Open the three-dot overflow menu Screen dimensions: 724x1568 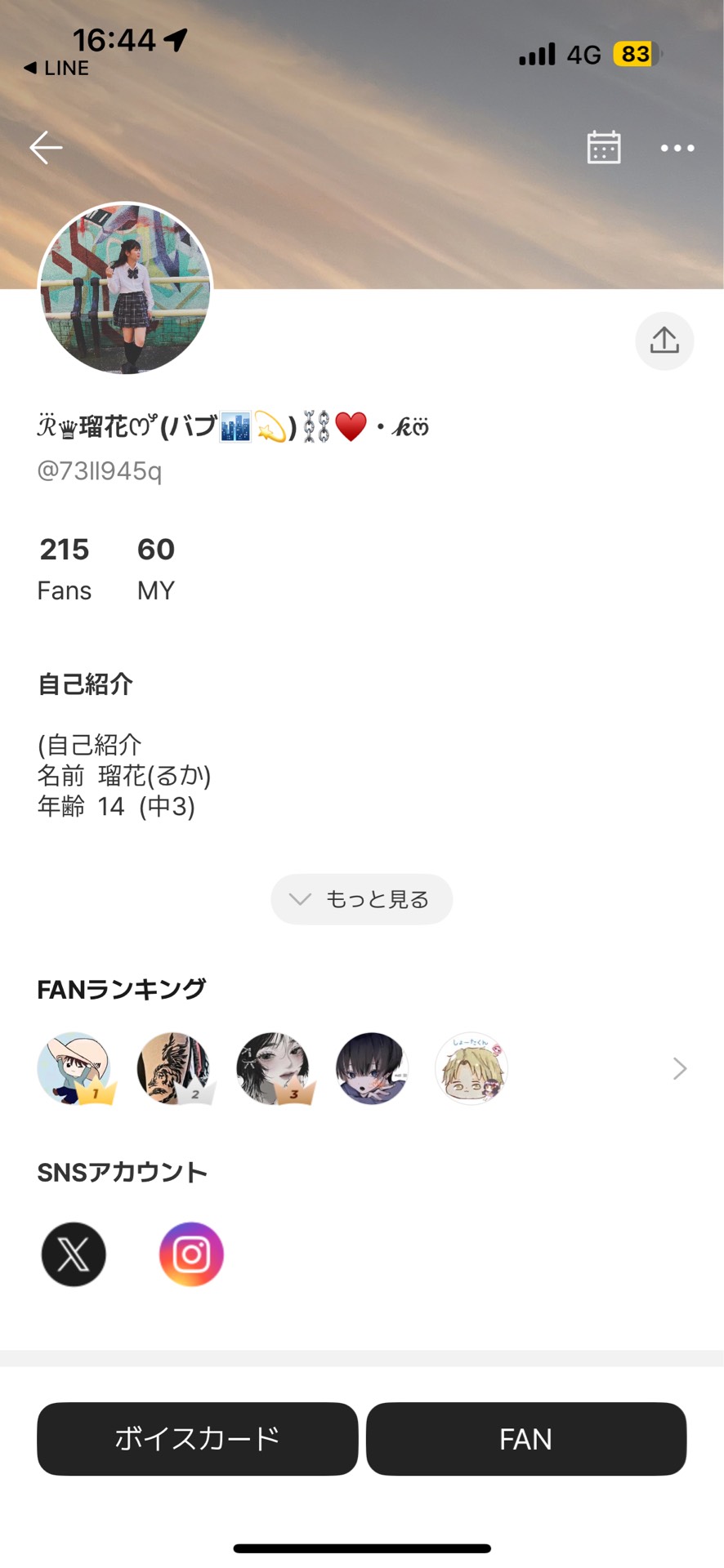click(677, 148)
